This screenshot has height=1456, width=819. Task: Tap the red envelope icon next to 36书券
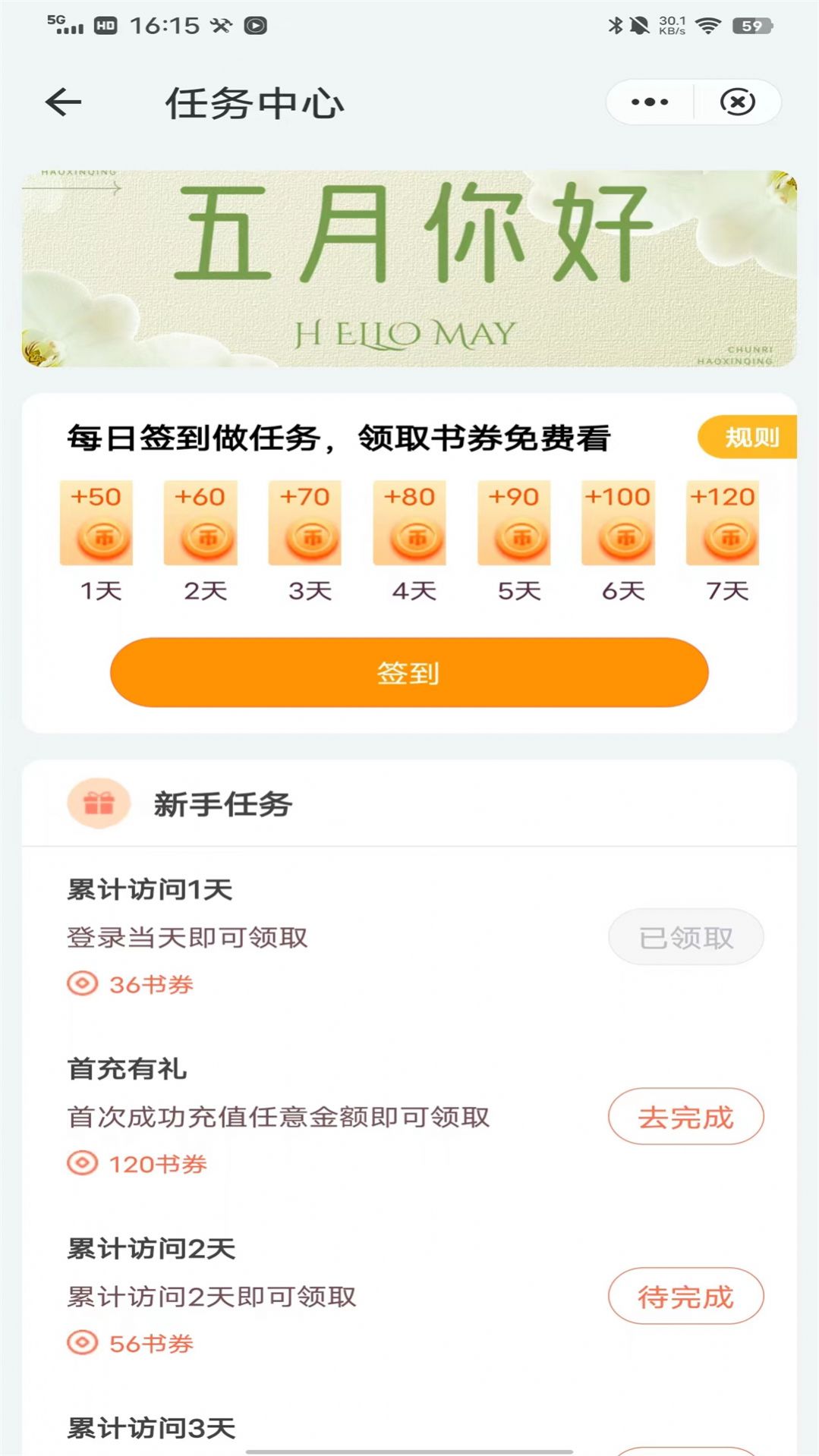tap(83, 983)
